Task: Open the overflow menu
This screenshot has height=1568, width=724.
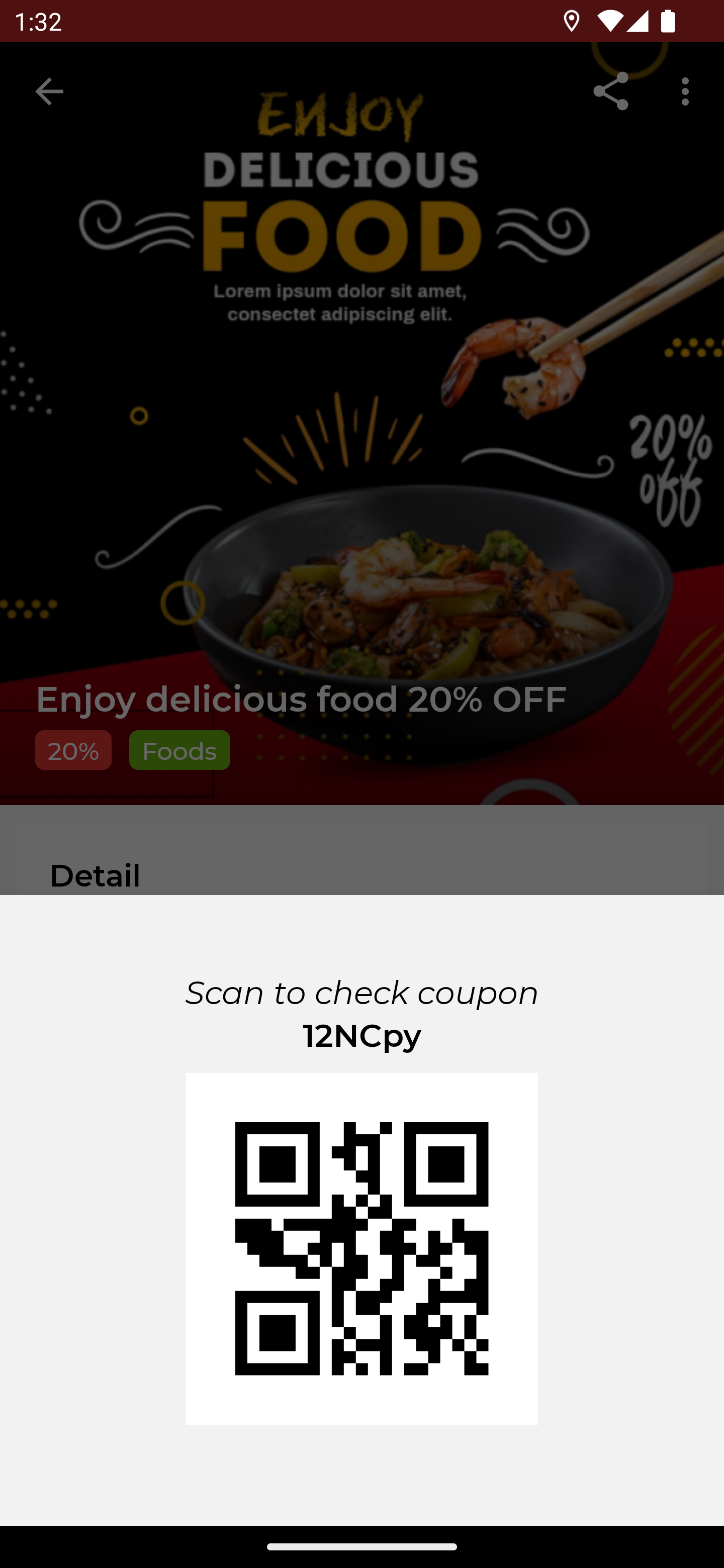Action: [x=685, y=92]
